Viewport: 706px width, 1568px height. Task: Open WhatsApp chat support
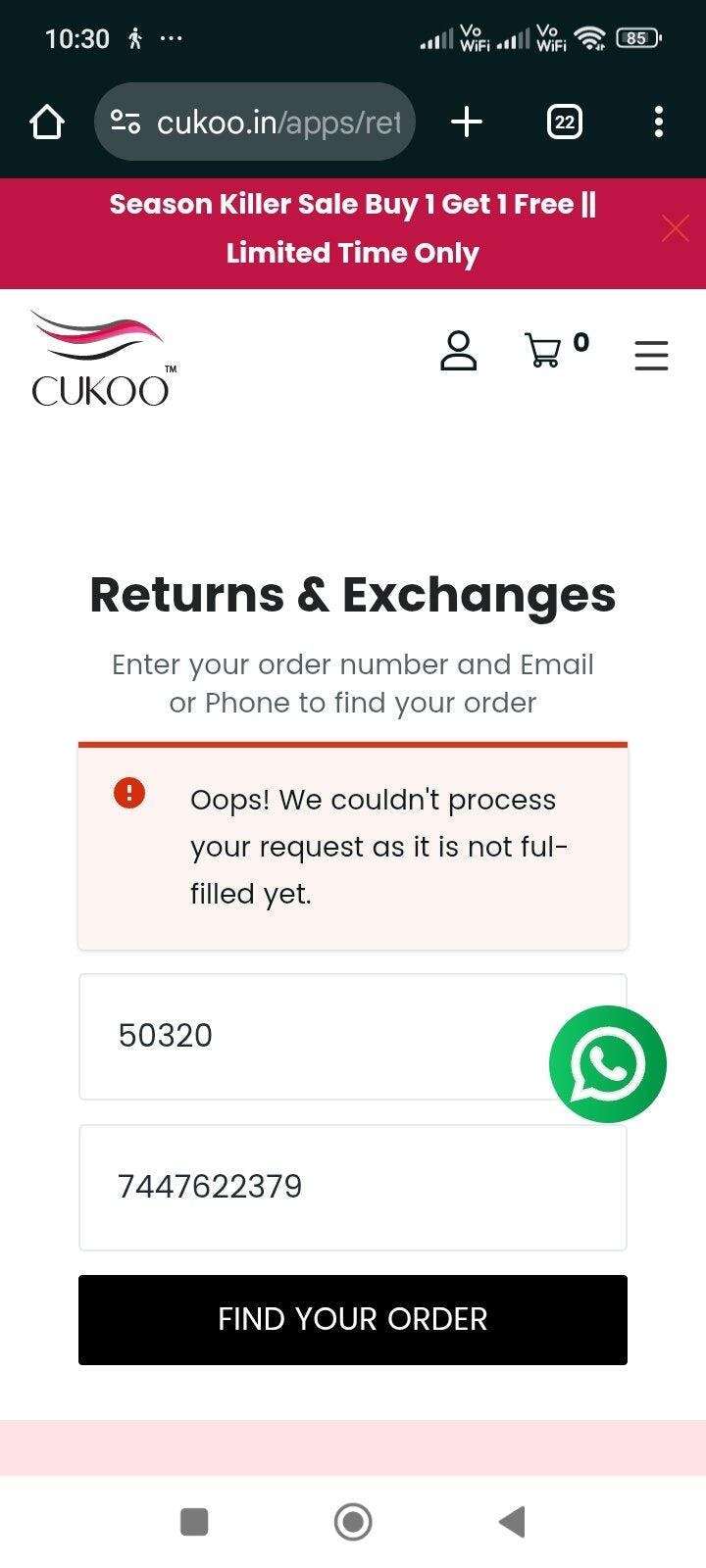coord(607,1064)
